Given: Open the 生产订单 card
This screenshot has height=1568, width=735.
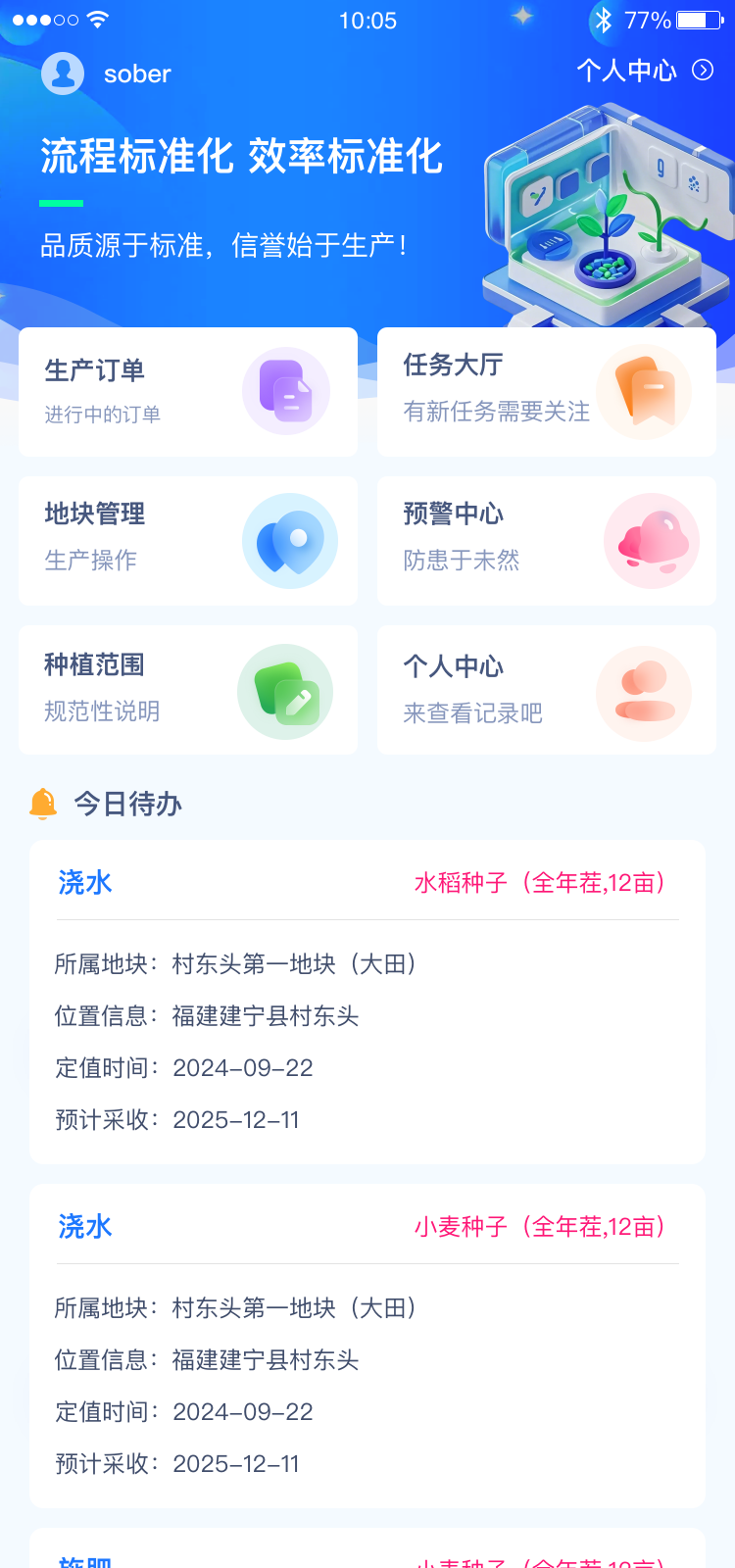Looking at the screenshot, I should [x=188, y=392].
